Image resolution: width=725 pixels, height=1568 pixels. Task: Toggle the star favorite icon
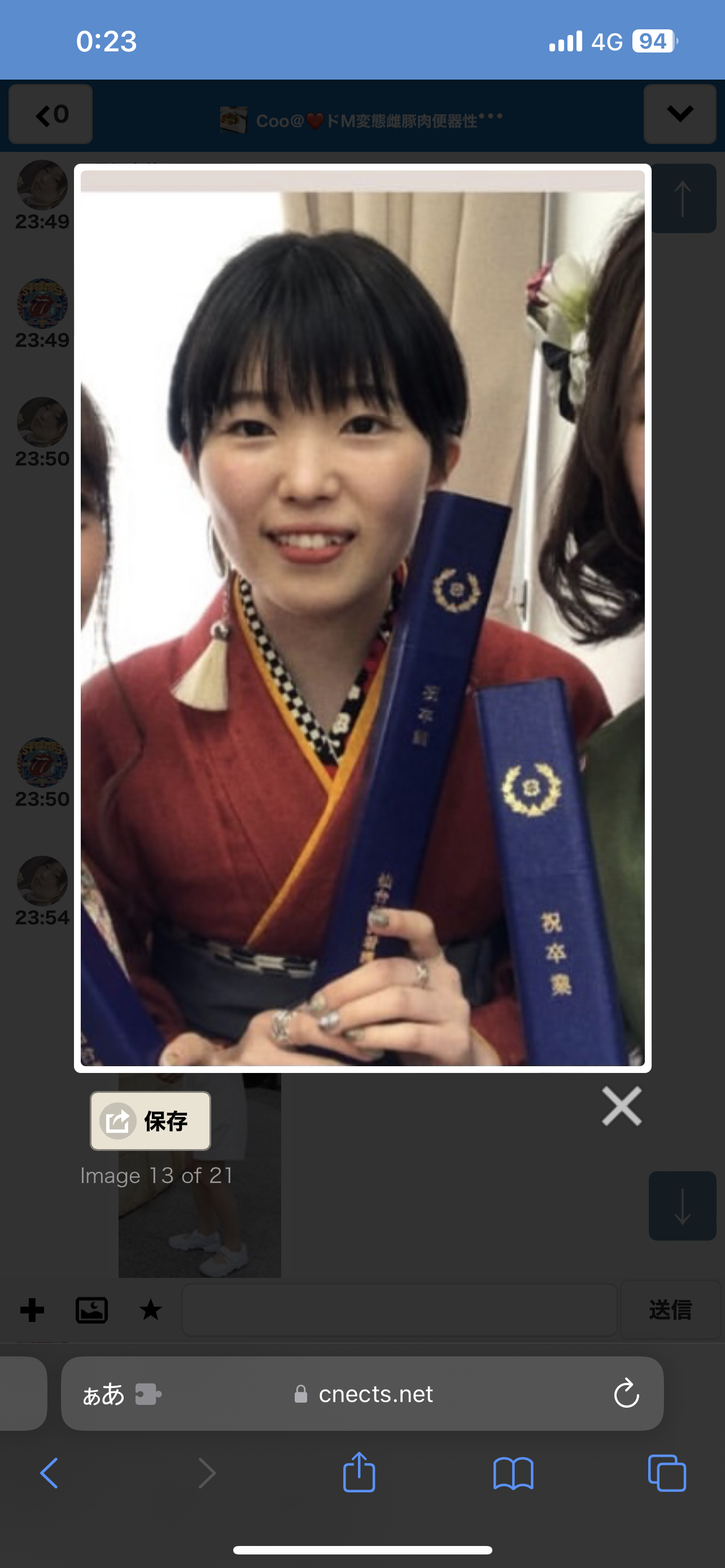pos(150,1310)
